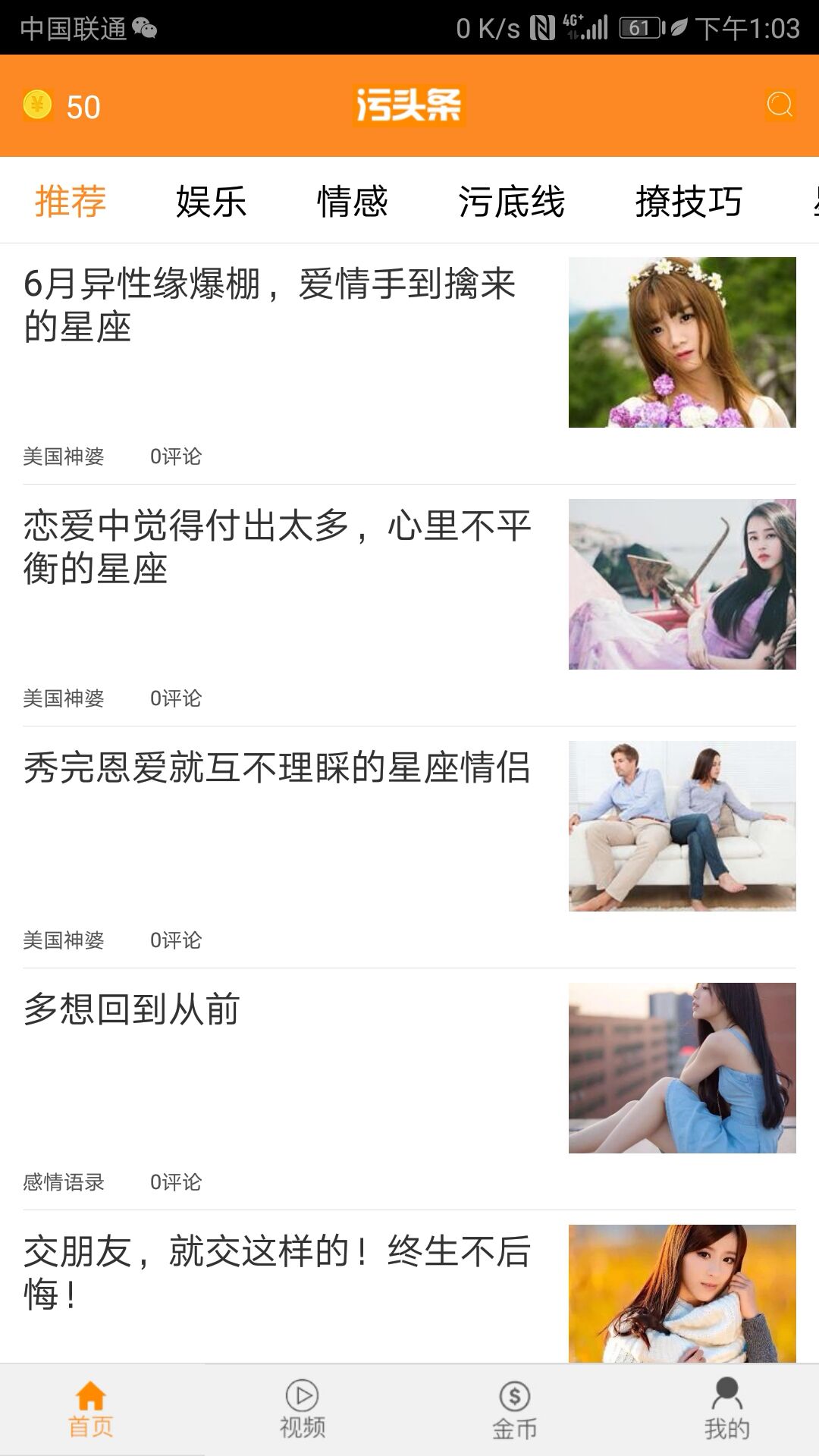The image size is (819, 1456).
Task: Click the gold coin icon beside 50
Action: pyautogui.click(x=36, y=106)
